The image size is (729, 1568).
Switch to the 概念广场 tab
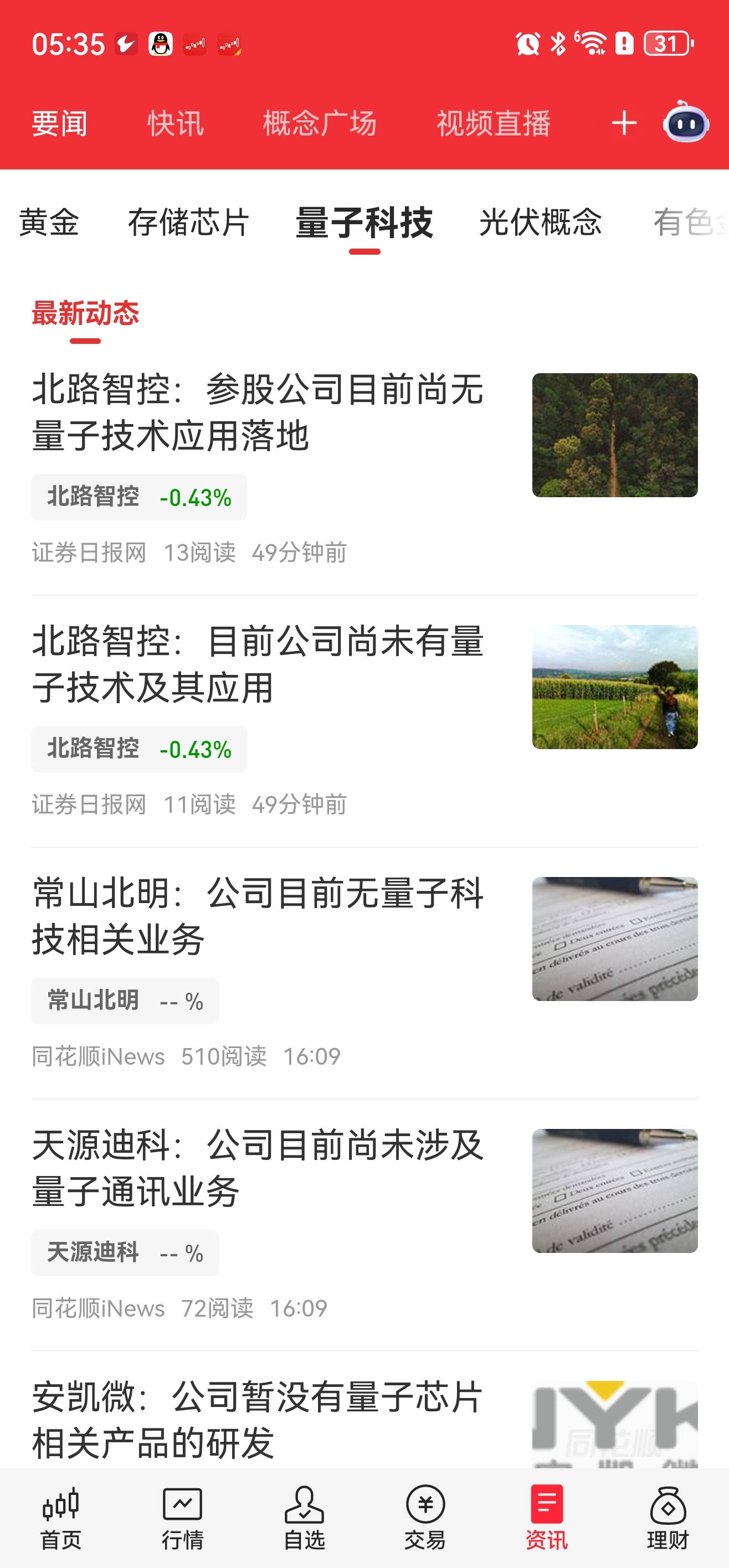(320, 123)
